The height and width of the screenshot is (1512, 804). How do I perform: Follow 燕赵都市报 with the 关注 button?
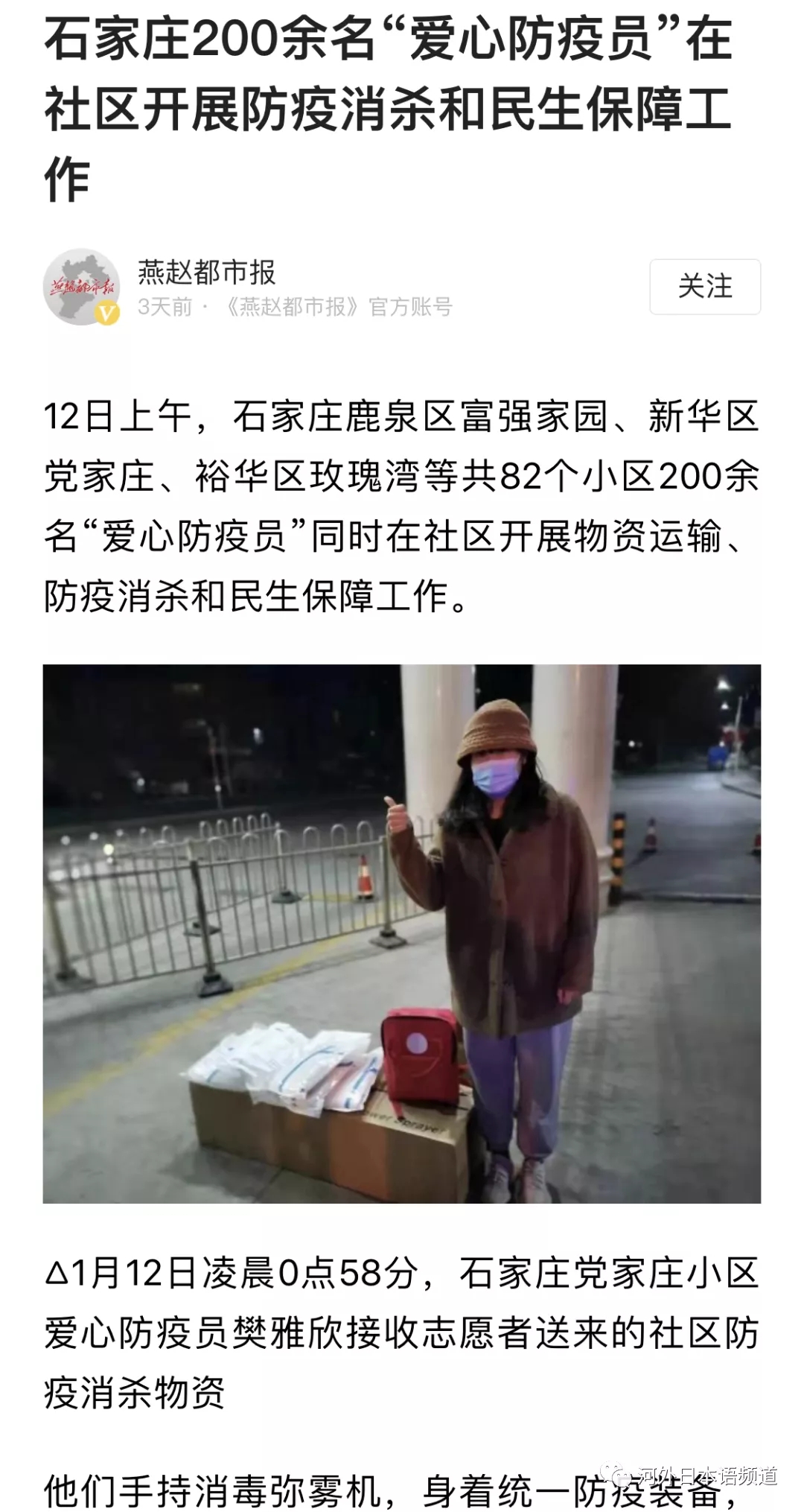coord(704,287)
